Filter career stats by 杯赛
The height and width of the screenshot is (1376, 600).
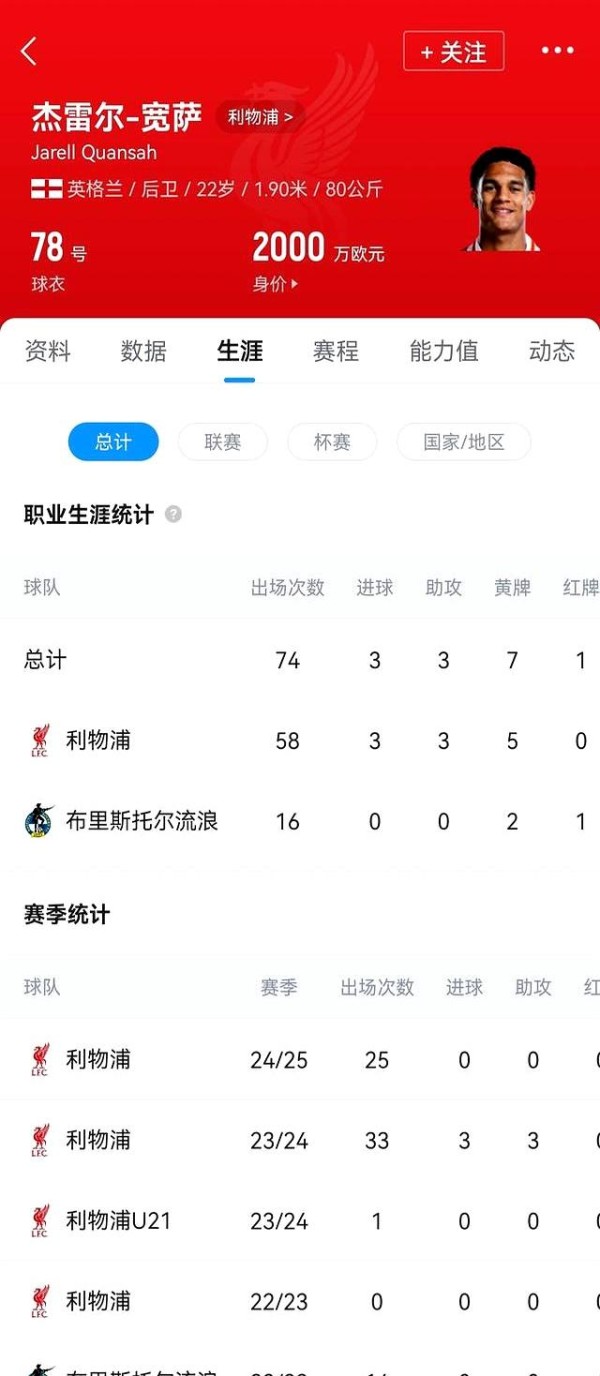coord(332,442)
